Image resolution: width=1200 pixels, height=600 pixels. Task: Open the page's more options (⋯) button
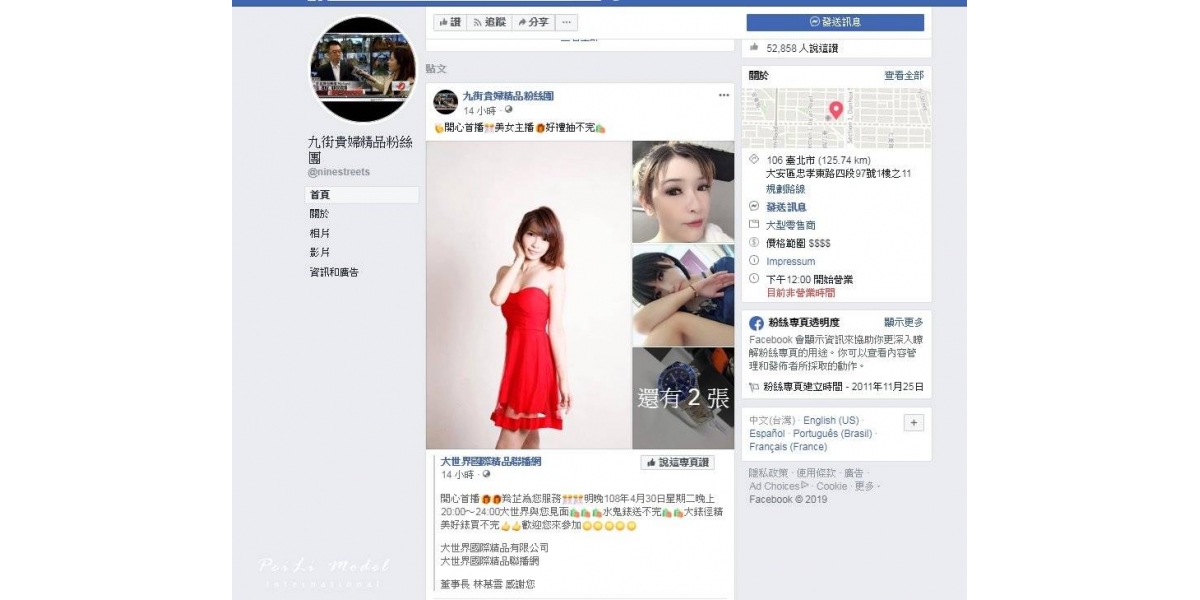(x=566, y=22)
